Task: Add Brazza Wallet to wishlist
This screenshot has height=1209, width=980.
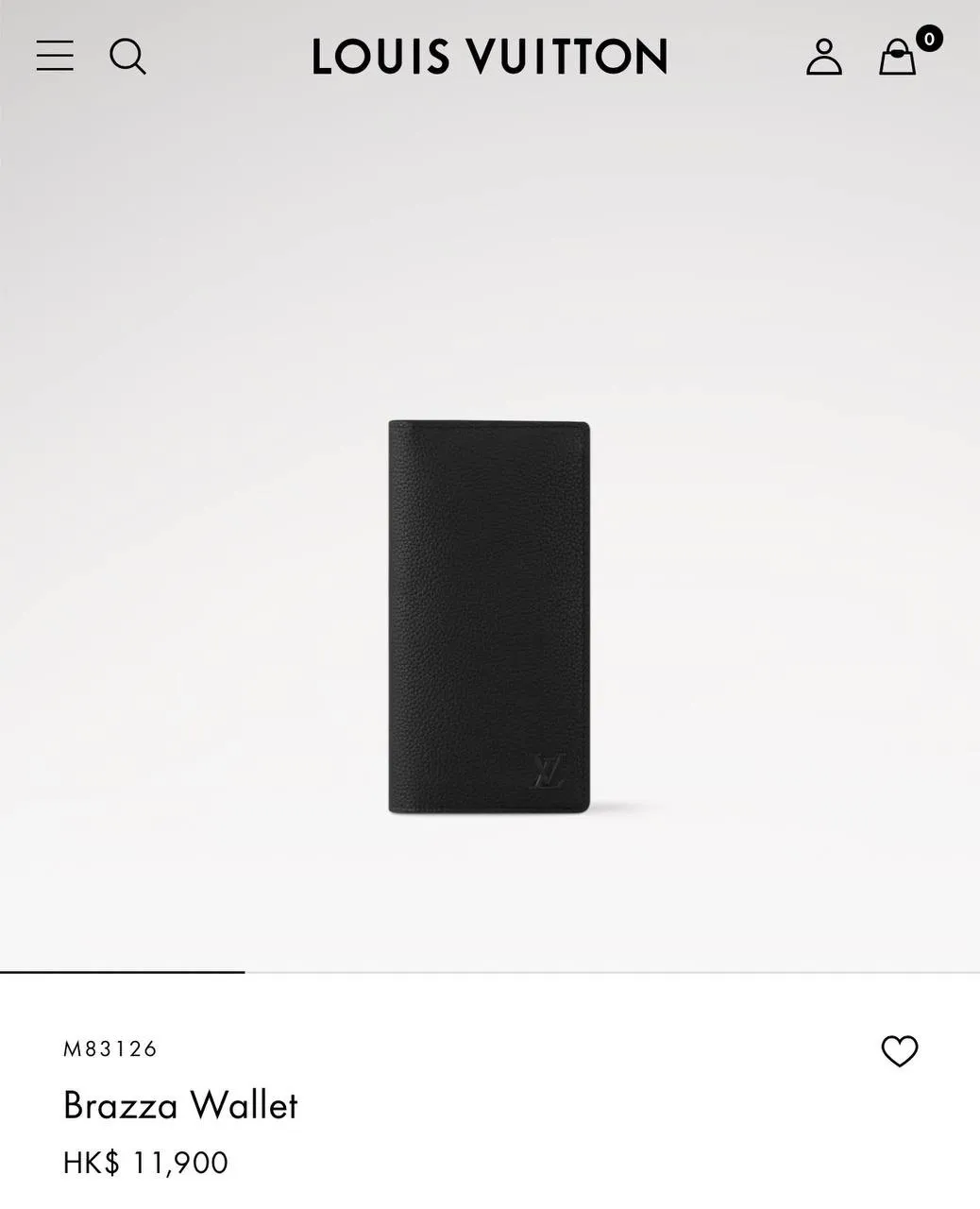Action: click(899, 1051)
